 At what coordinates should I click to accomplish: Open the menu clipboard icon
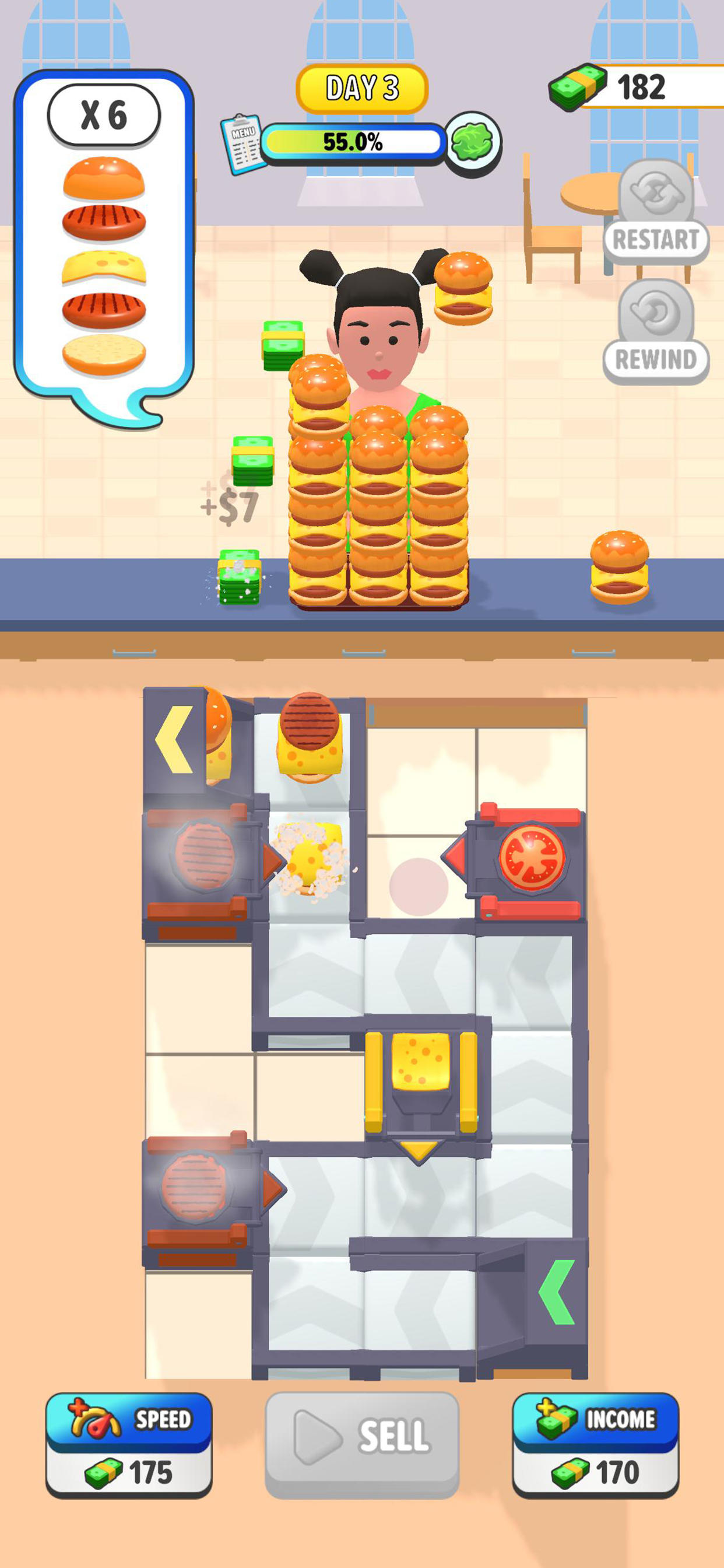coord(242,143)
